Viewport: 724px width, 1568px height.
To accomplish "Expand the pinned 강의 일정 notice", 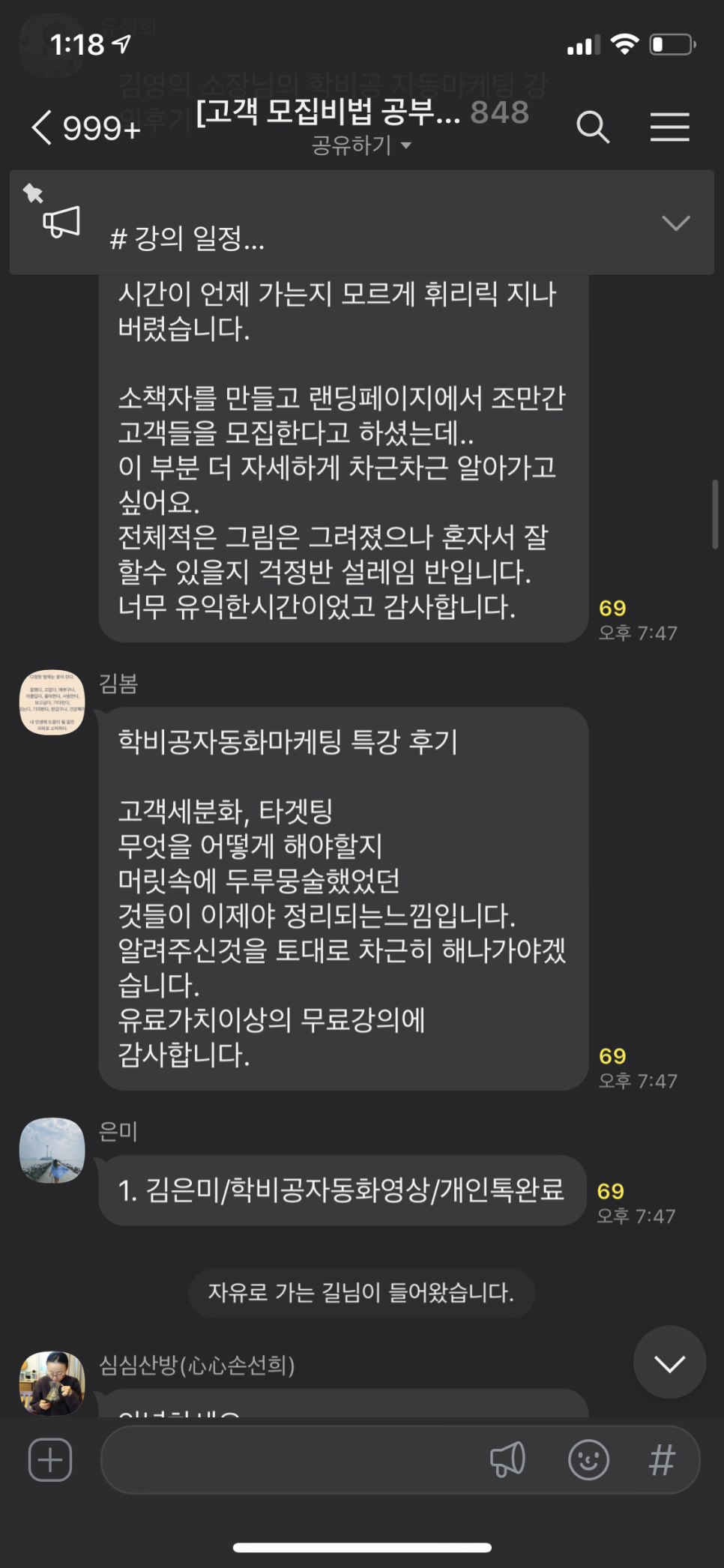I will point(675,223).
